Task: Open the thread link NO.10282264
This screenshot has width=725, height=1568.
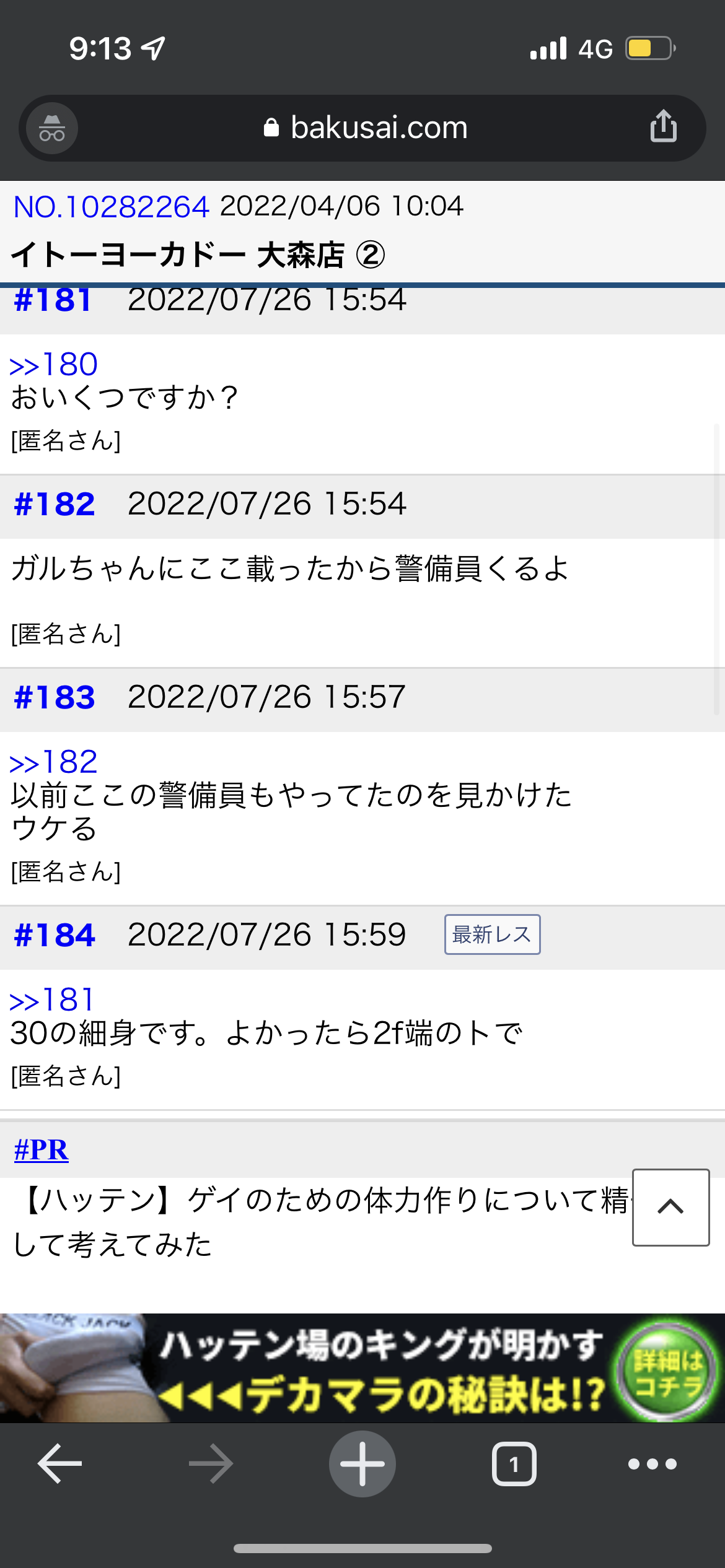Action: [x=112, y=207]
